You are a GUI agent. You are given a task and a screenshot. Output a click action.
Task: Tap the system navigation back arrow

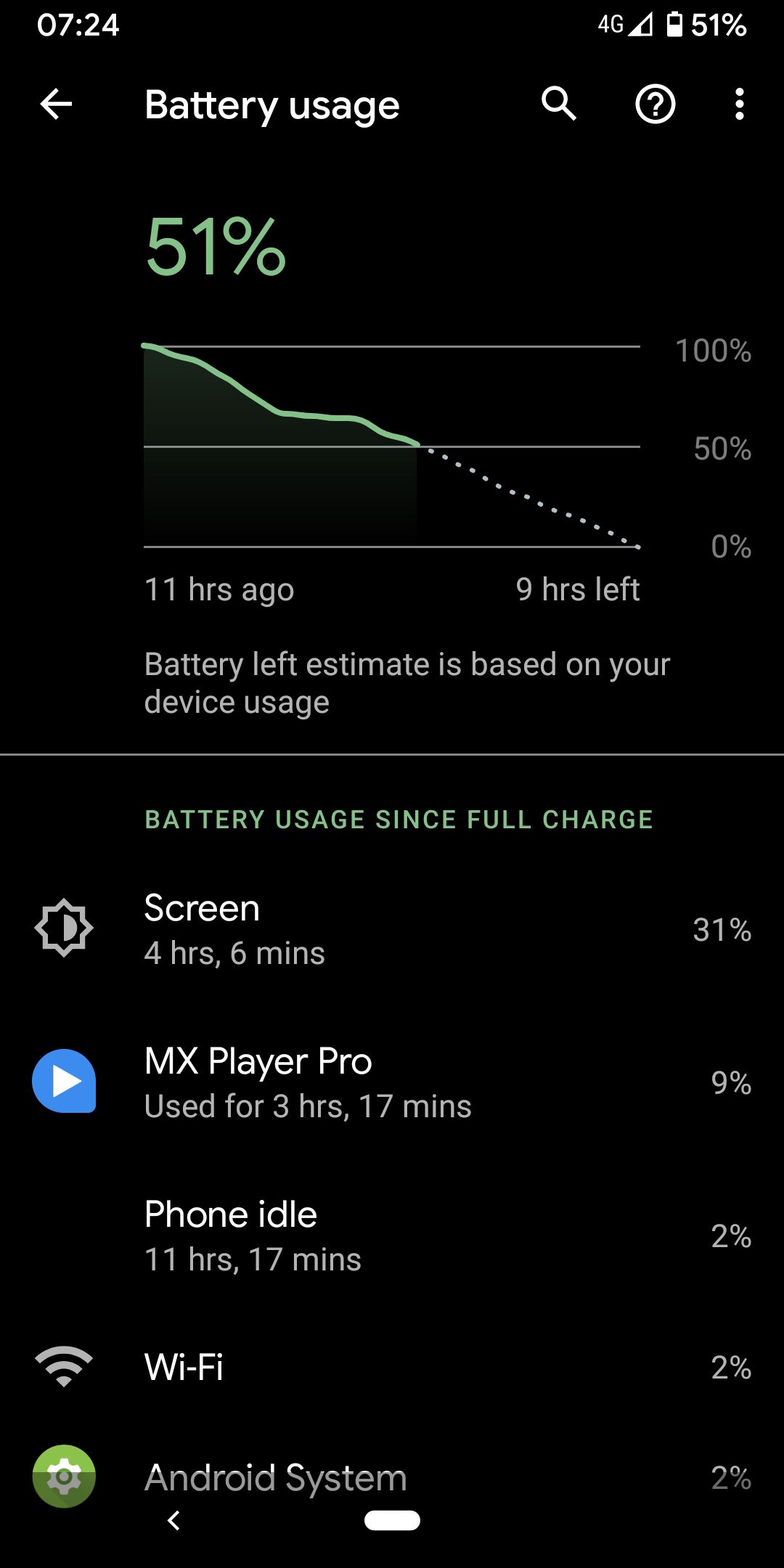point(173,1520)
